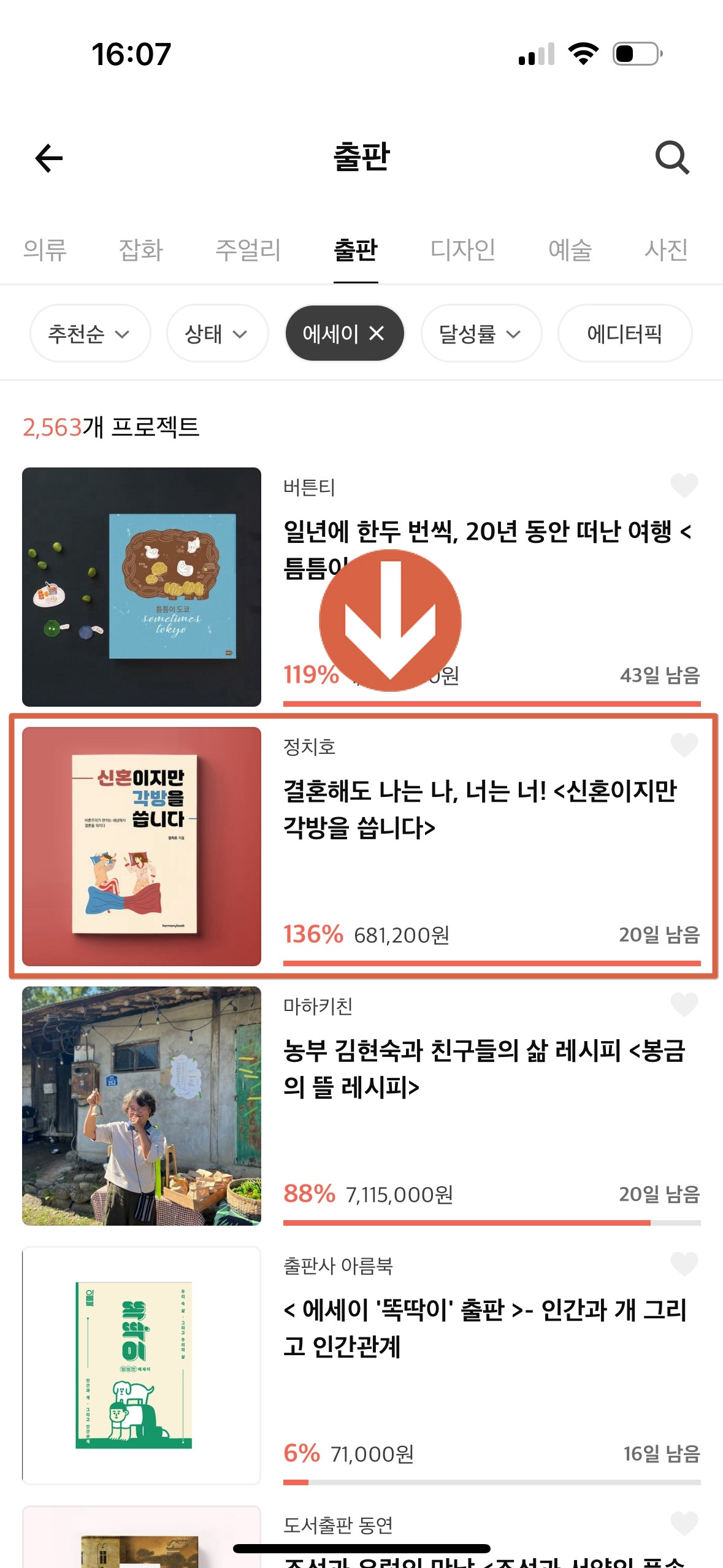Switch to the 사진 tab
This screenshot has width=723, height=1568.
666,250
